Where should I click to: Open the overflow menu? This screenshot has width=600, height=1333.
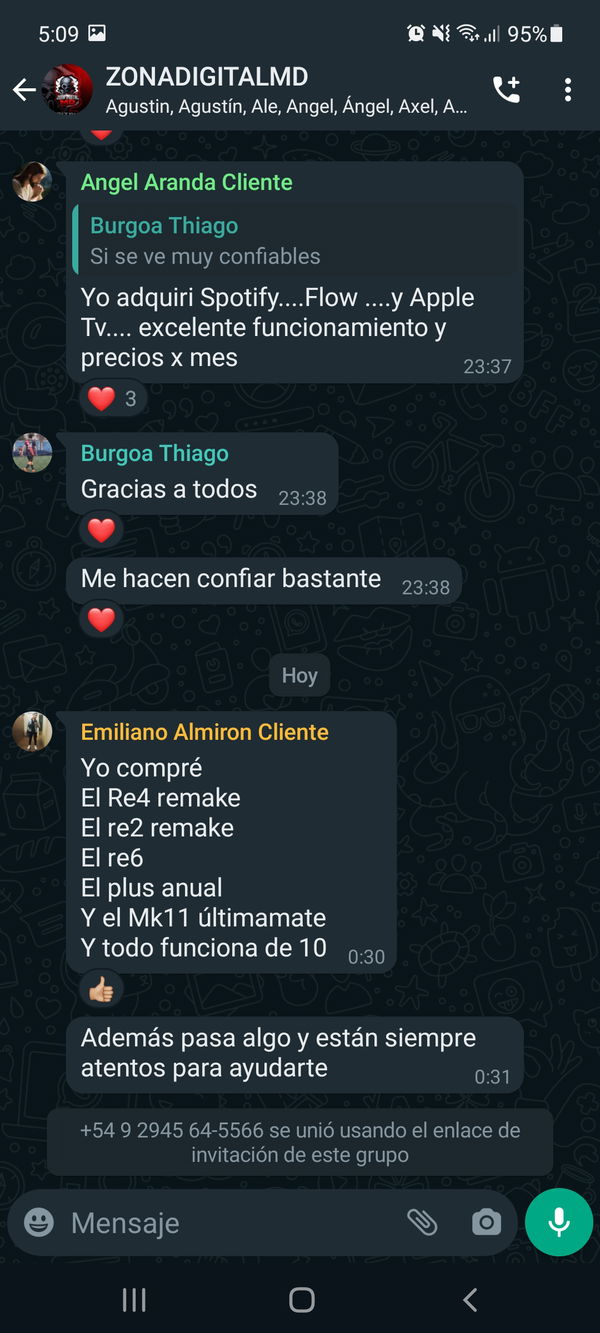click(568, 90)
